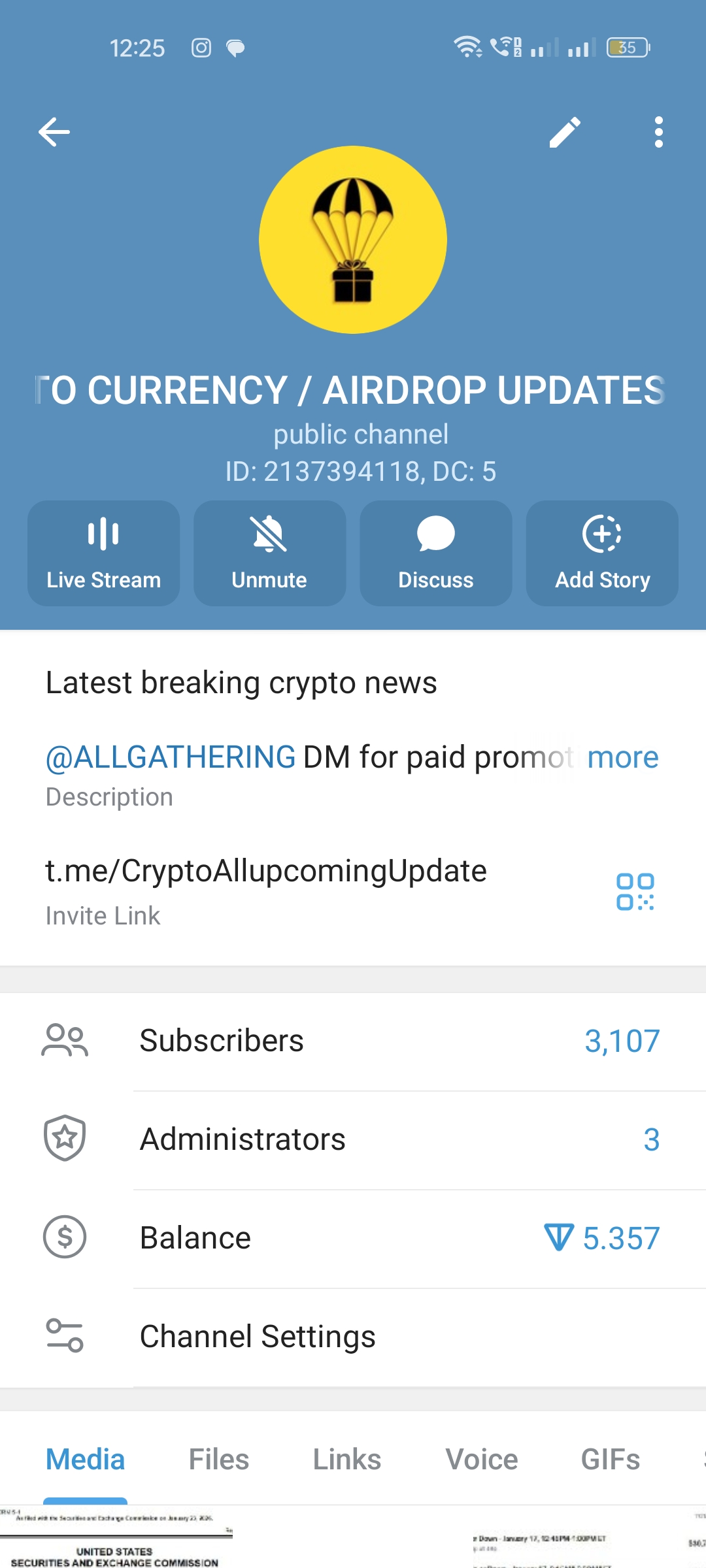706x1568 pixels.
Task: Tap the Administrators shield icon
Action: [63, 1139]
